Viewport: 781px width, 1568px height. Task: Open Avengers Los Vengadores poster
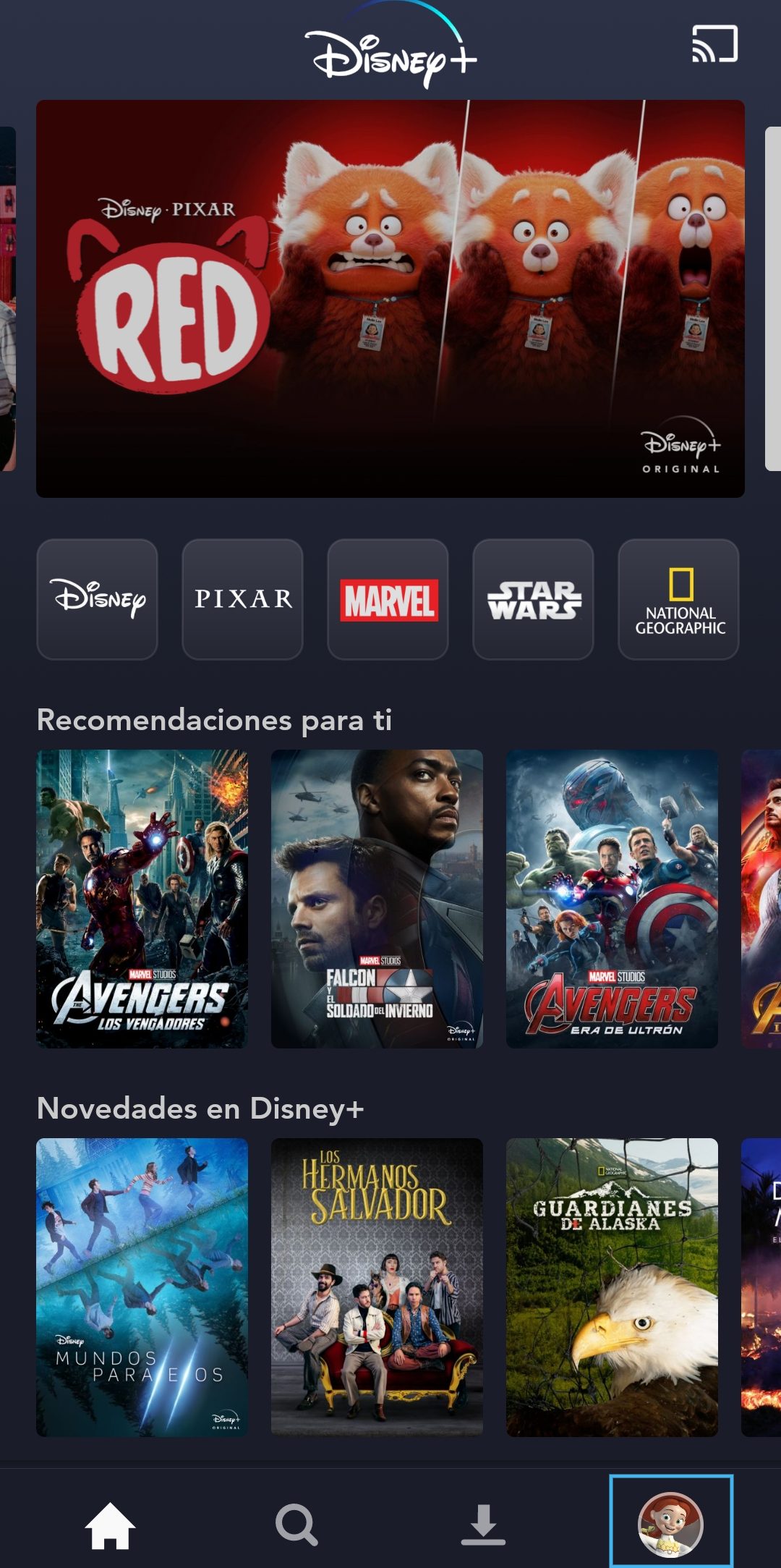click(x=142, y=899)
